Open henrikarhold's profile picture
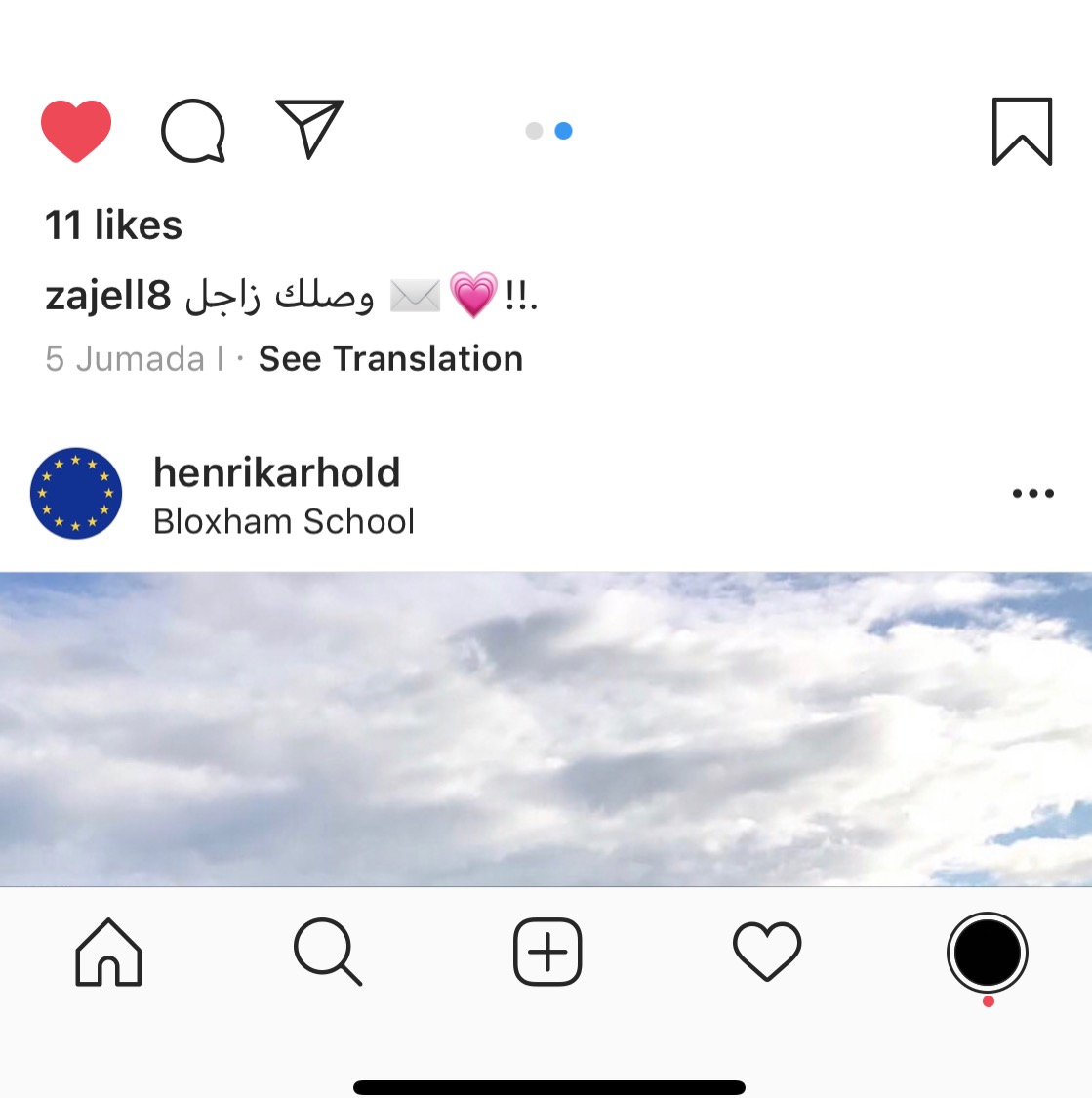Viewport: 1092px width, 1098px height. (76, 494)
